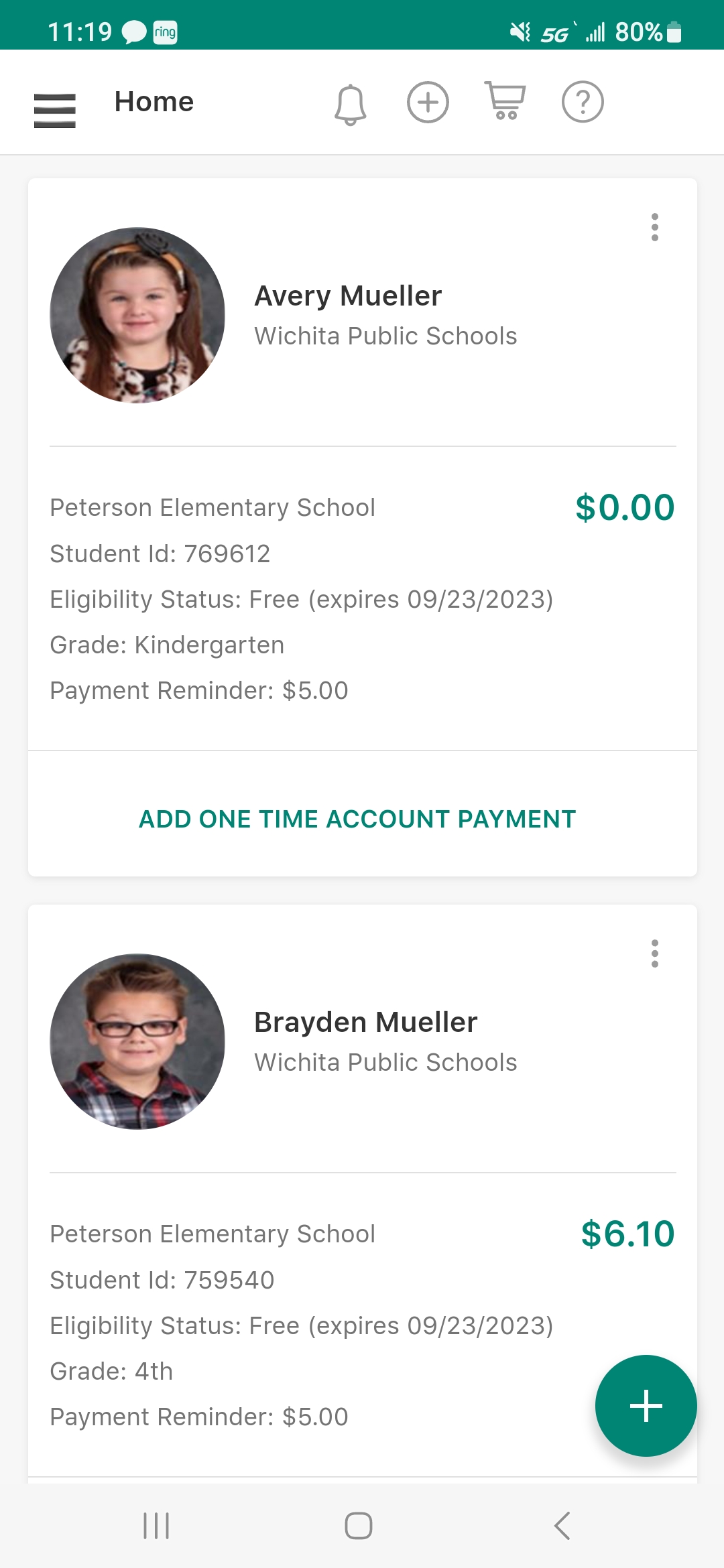Screen dimensions: 724x1568
Task: Open the shopping cart
Action: click(505, 101)
